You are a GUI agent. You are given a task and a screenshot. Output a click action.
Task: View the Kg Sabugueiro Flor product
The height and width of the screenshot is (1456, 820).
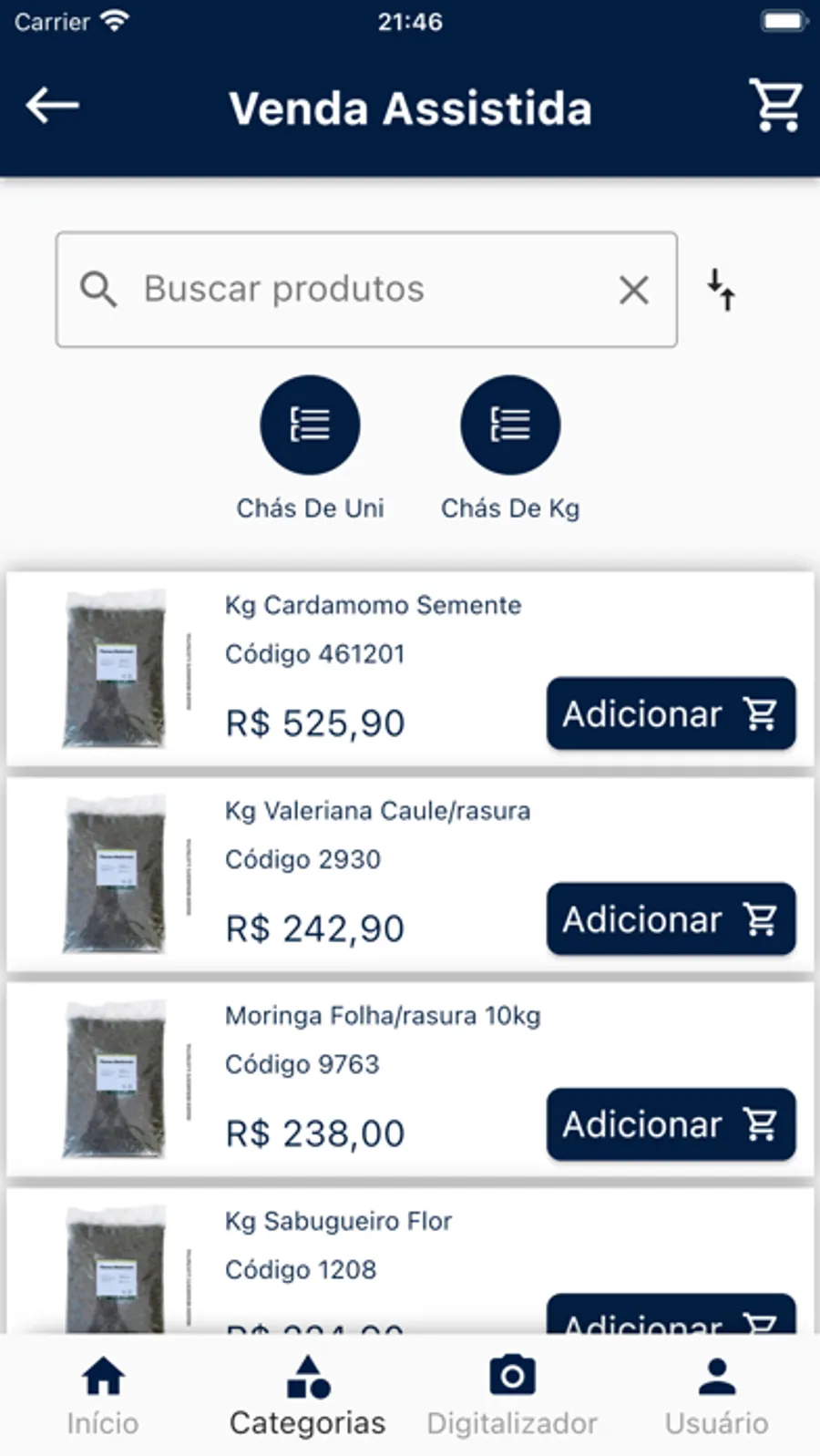(x=338, y=1221)
